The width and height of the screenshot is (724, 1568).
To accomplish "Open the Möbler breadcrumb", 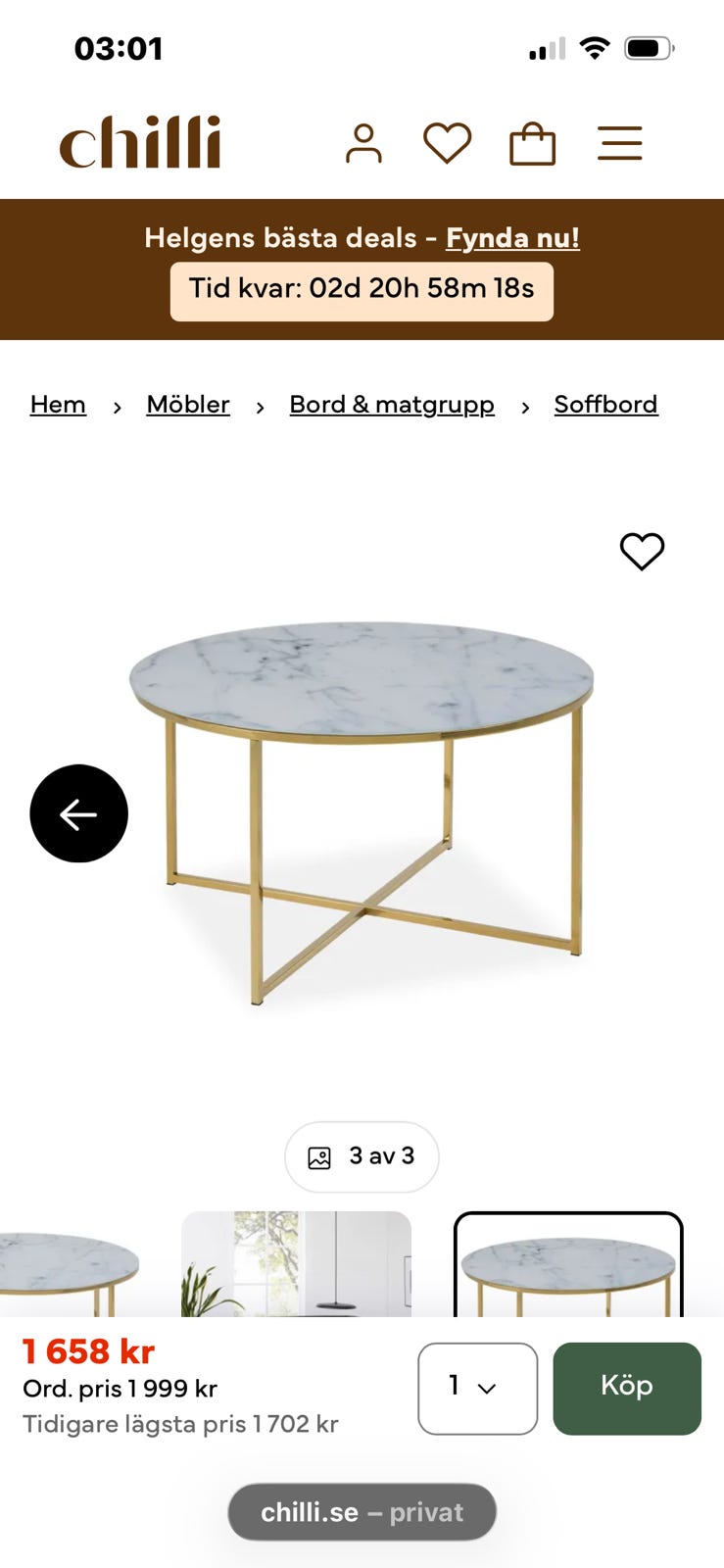I will [188, 405].
